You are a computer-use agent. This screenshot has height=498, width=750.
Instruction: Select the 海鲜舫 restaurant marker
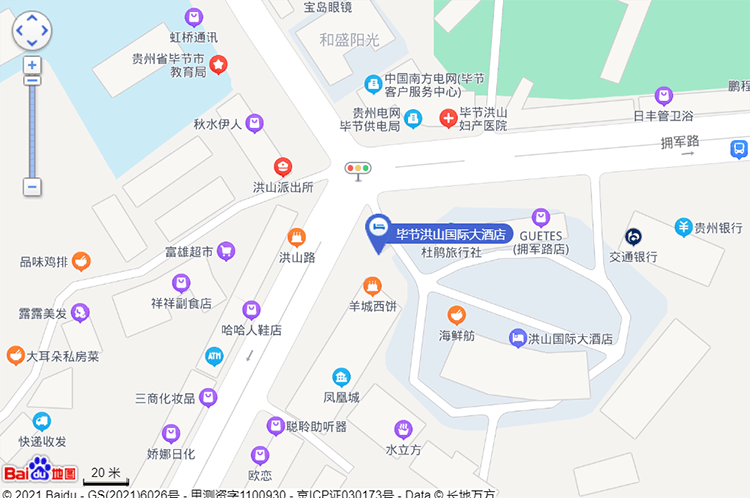point(457,315)
